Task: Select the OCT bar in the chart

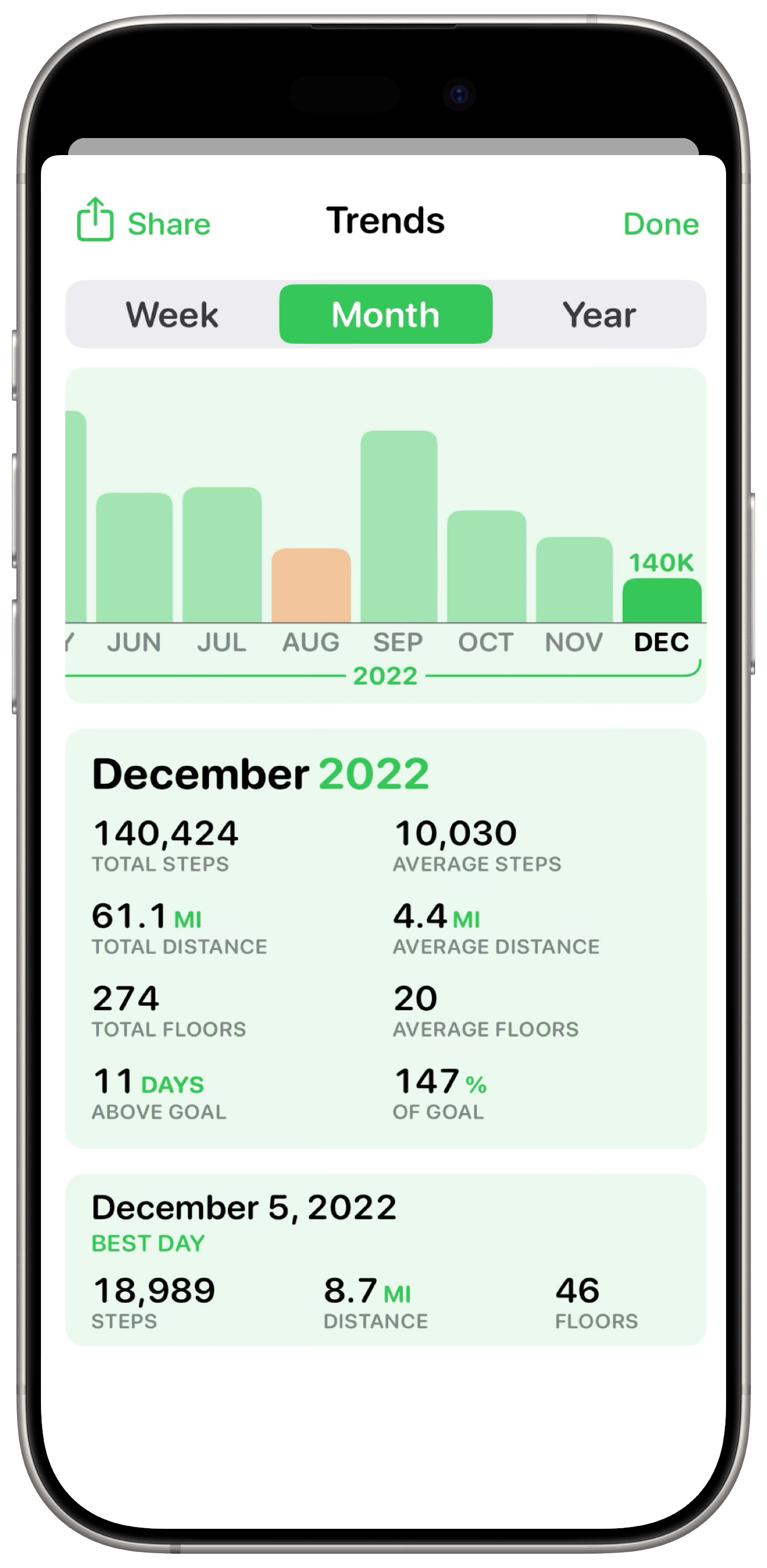Action: [x=486, y=567]
